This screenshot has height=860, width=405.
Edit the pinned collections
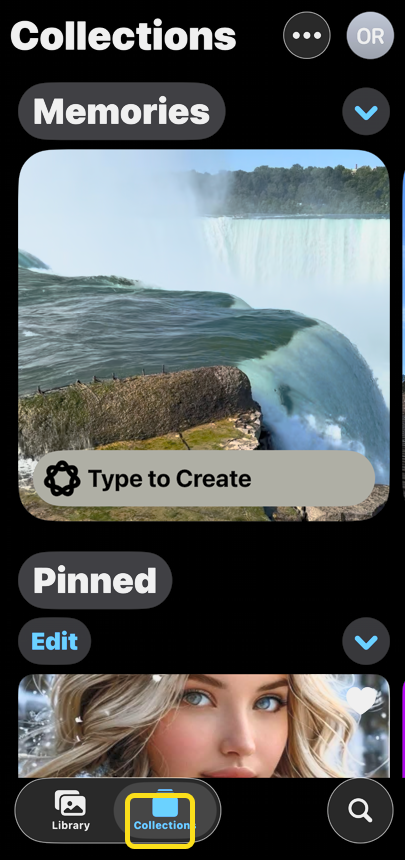pos(54,641)
